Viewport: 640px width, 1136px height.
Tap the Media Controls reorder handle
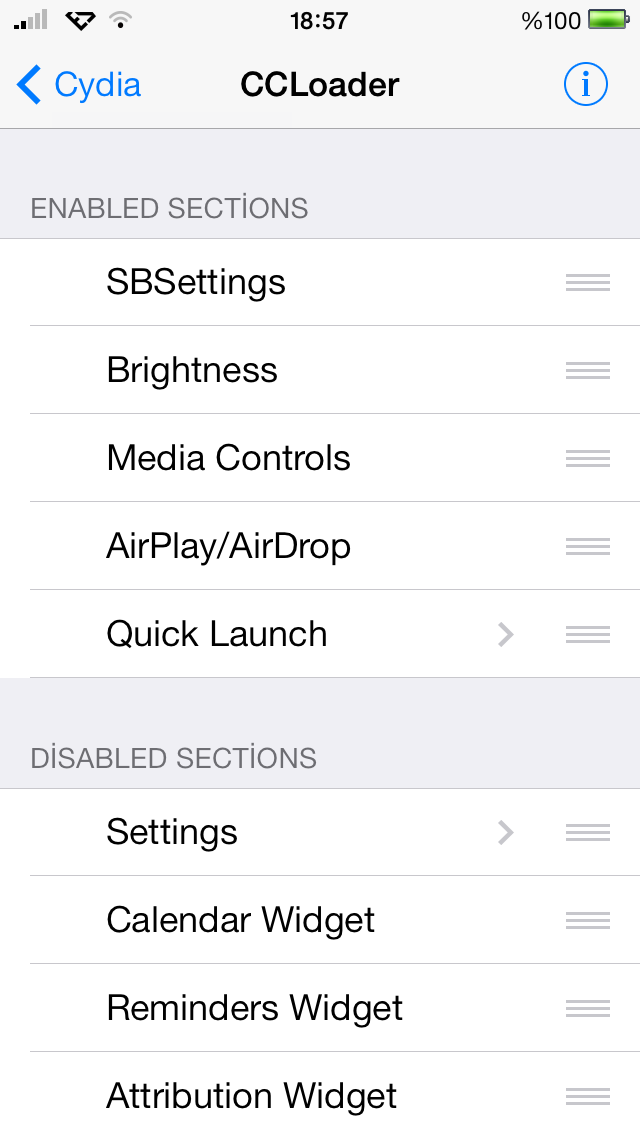click(588, 458)
